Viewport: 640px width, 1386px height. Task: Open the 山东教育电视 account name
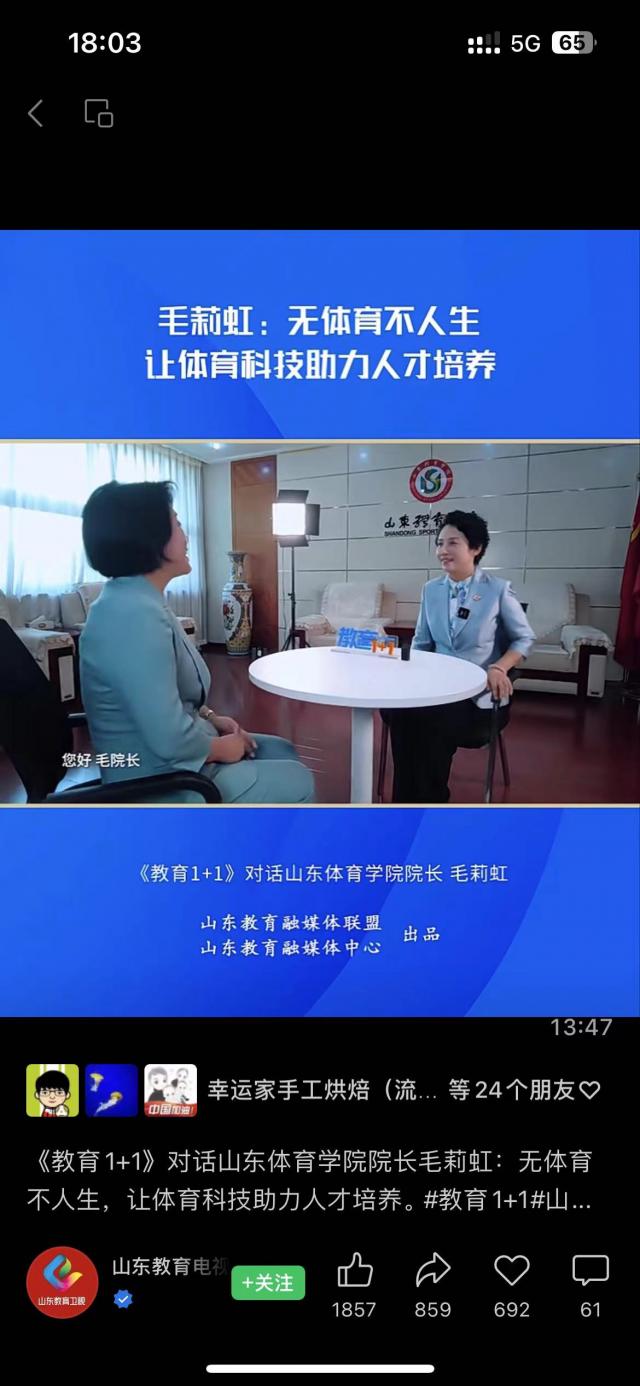click(x=169, y=1266)
